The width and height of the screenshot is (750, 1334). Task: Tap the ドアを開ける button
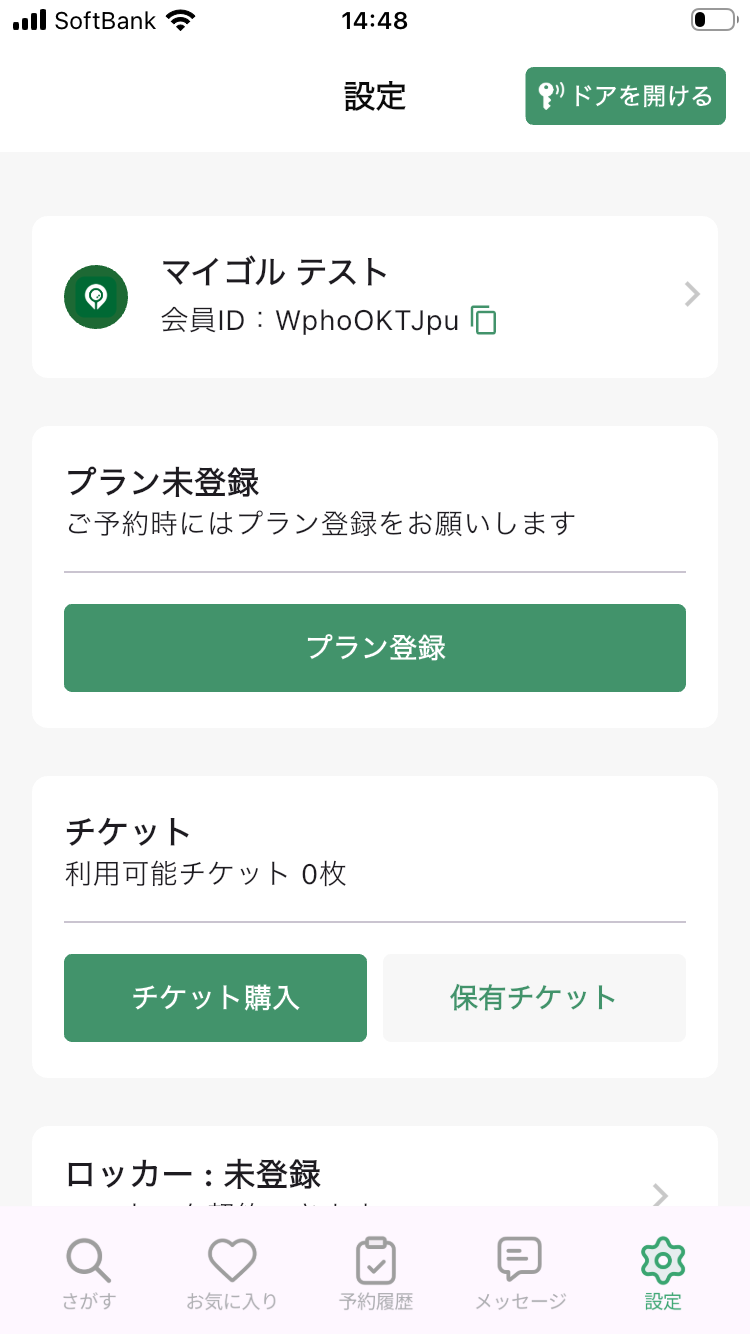coord(625,96)
